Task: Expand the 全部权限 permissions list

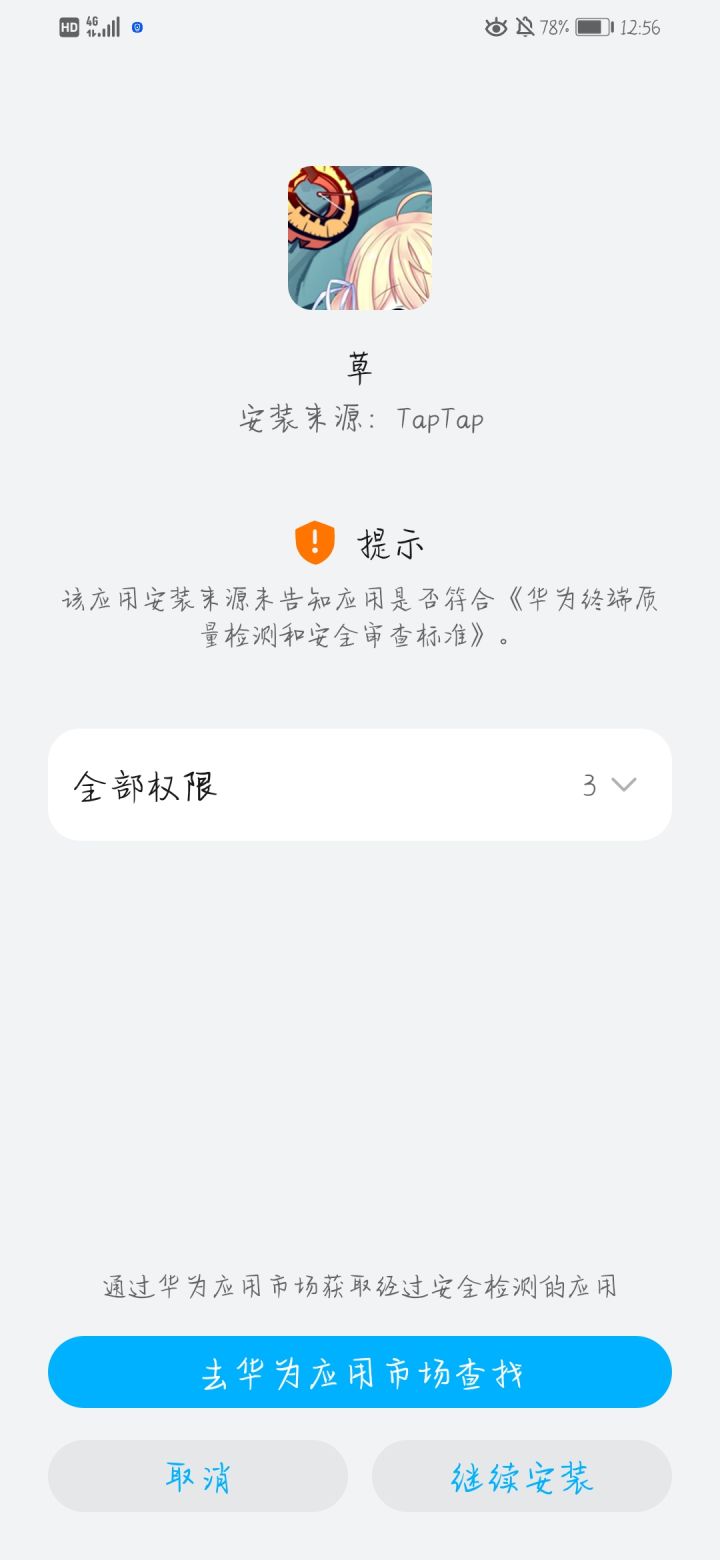Action: click(360, 785)
